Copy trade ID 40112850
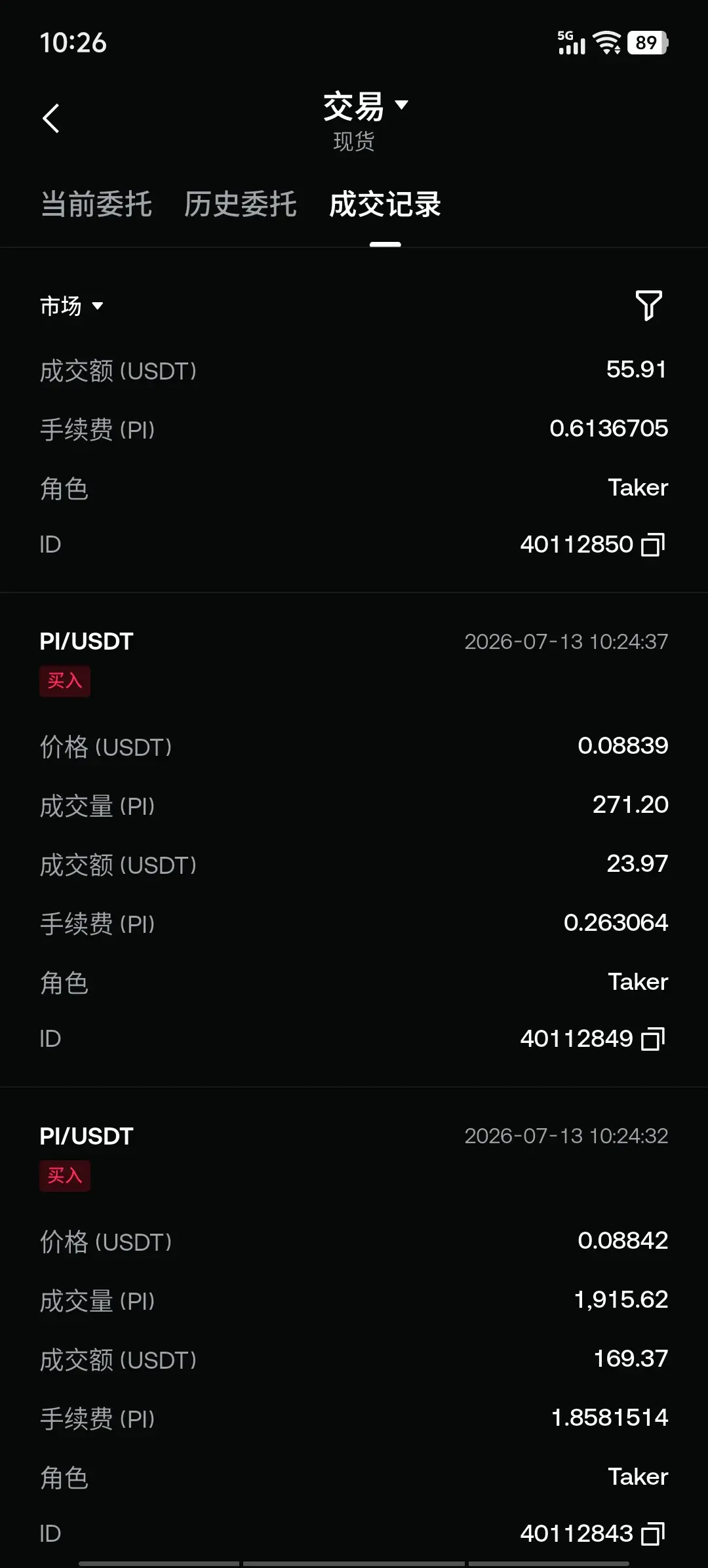708x1568 pixels. tap(653, 545)
